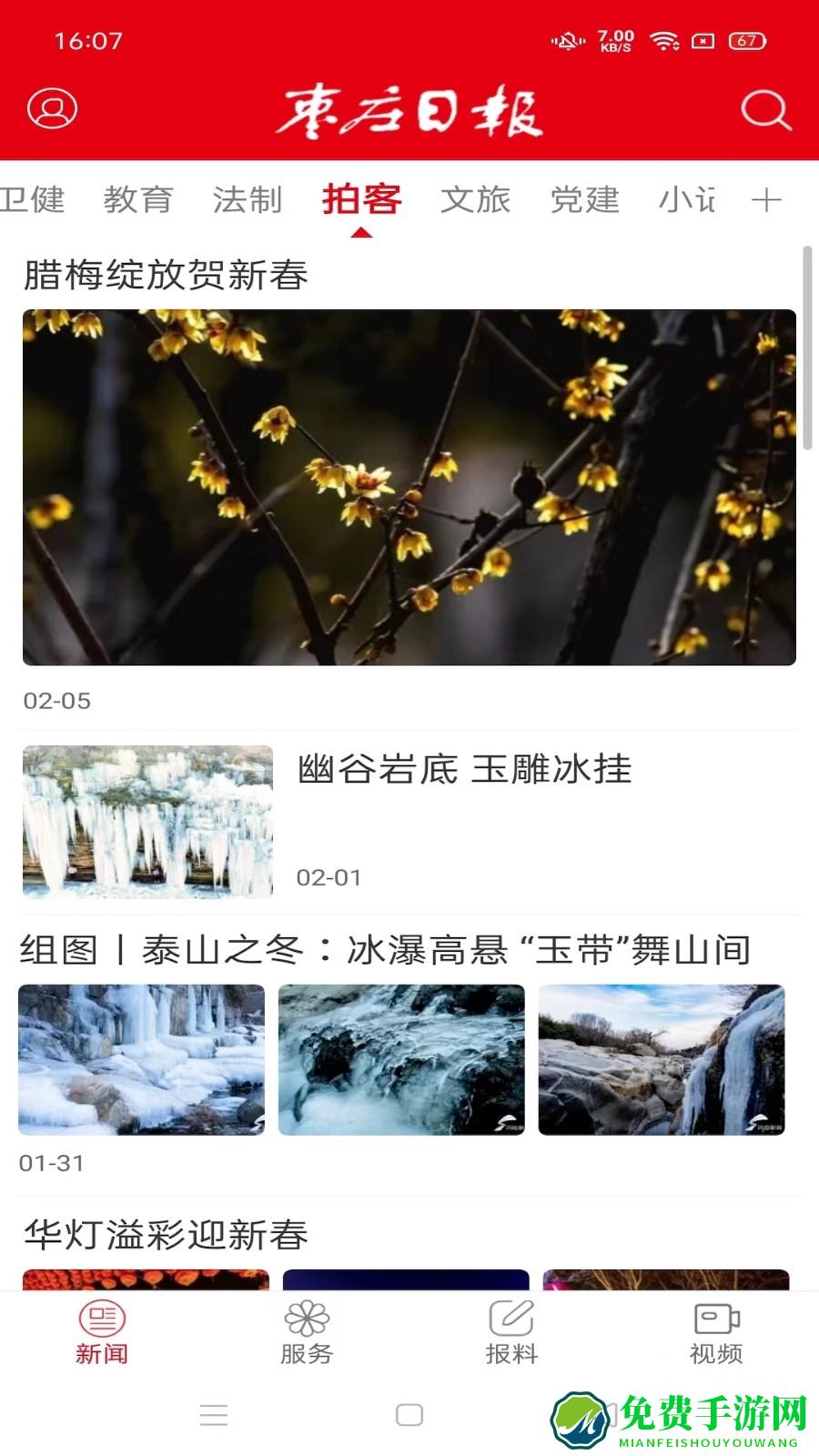Open the search magnifier icon
Image resolution: width=819 pixels, height=1456 pixels.
click(x=765, y=110)
